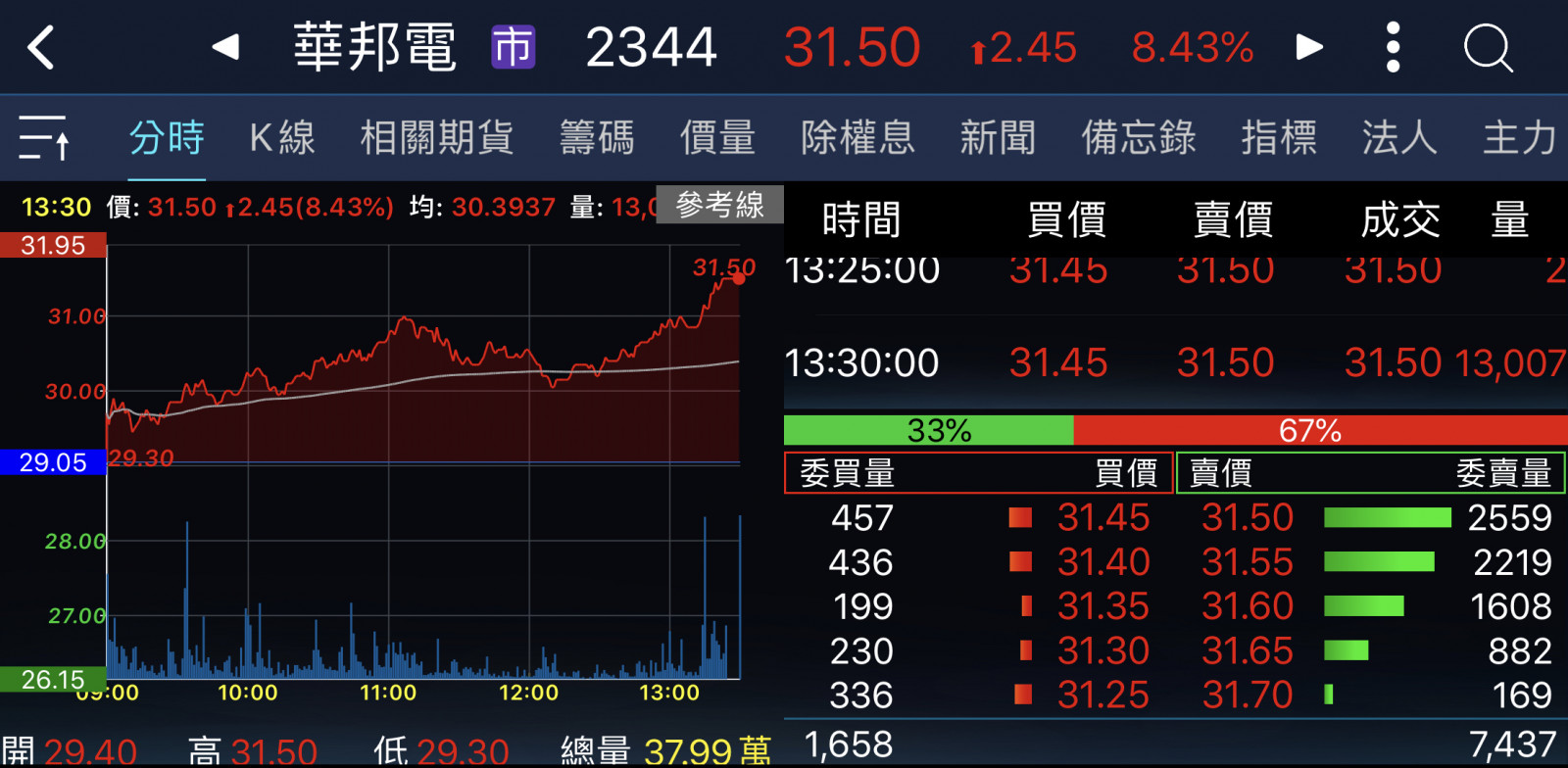Select the 分時 tab
1568x768 pixels.
[167, 137]
